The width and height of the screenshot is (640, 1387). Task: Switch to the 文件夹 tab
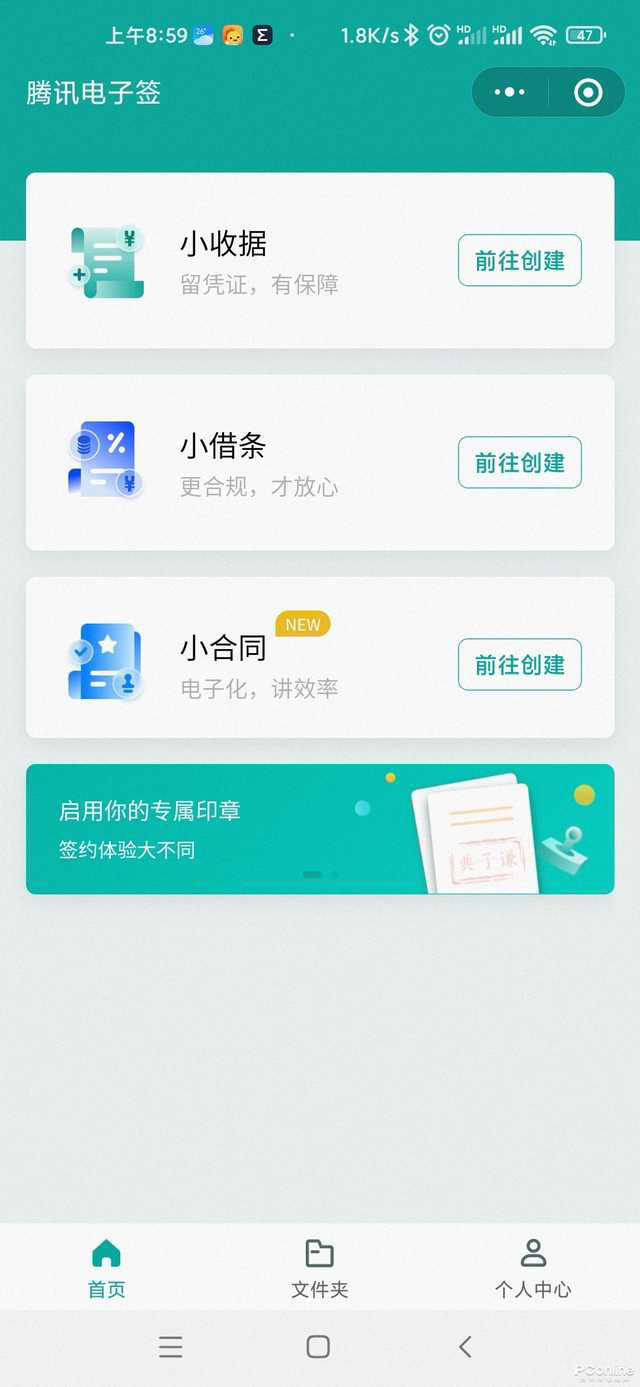point(319,1268)
